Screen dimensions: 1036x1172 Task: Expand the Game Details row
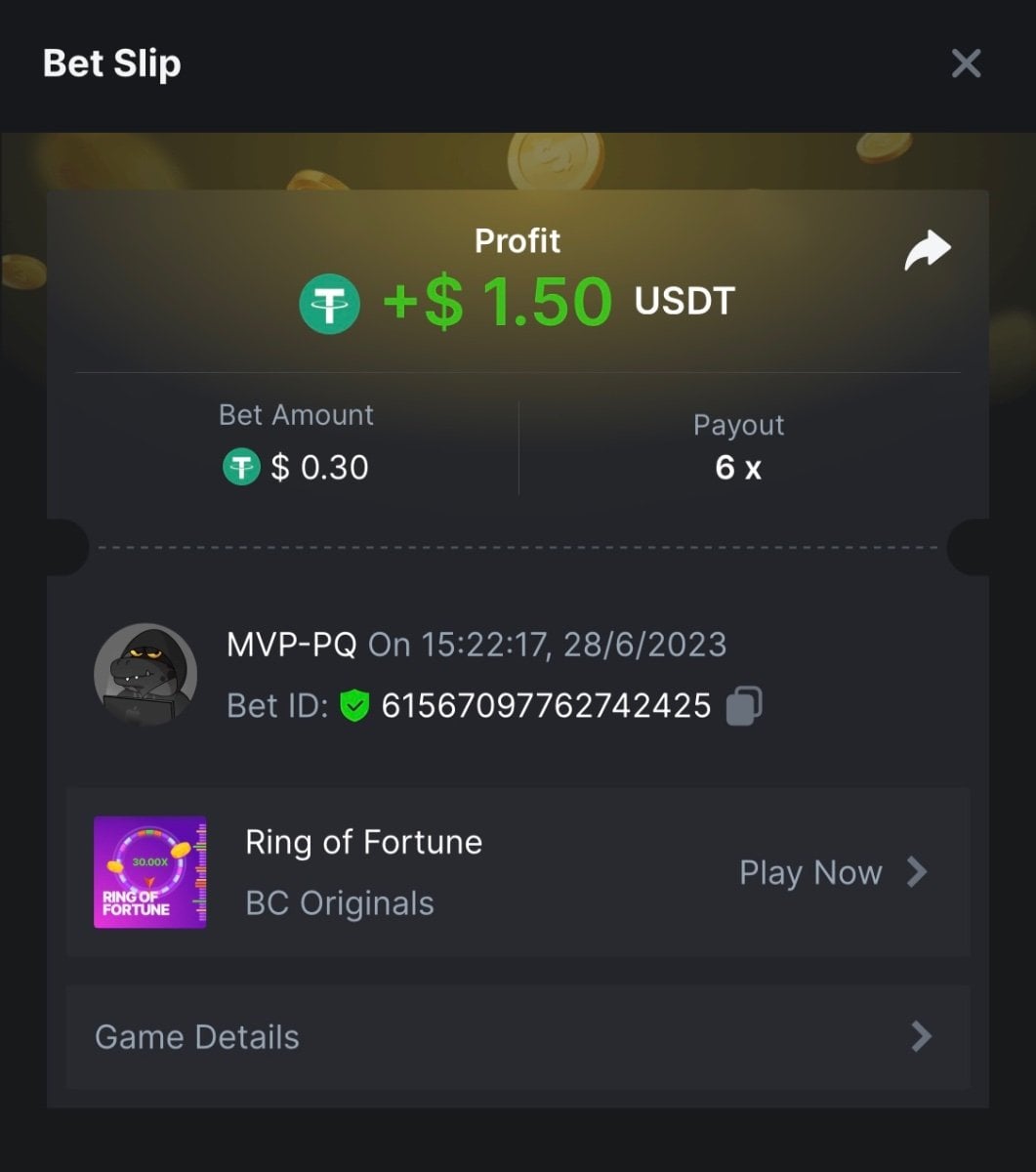(518, 1036)
